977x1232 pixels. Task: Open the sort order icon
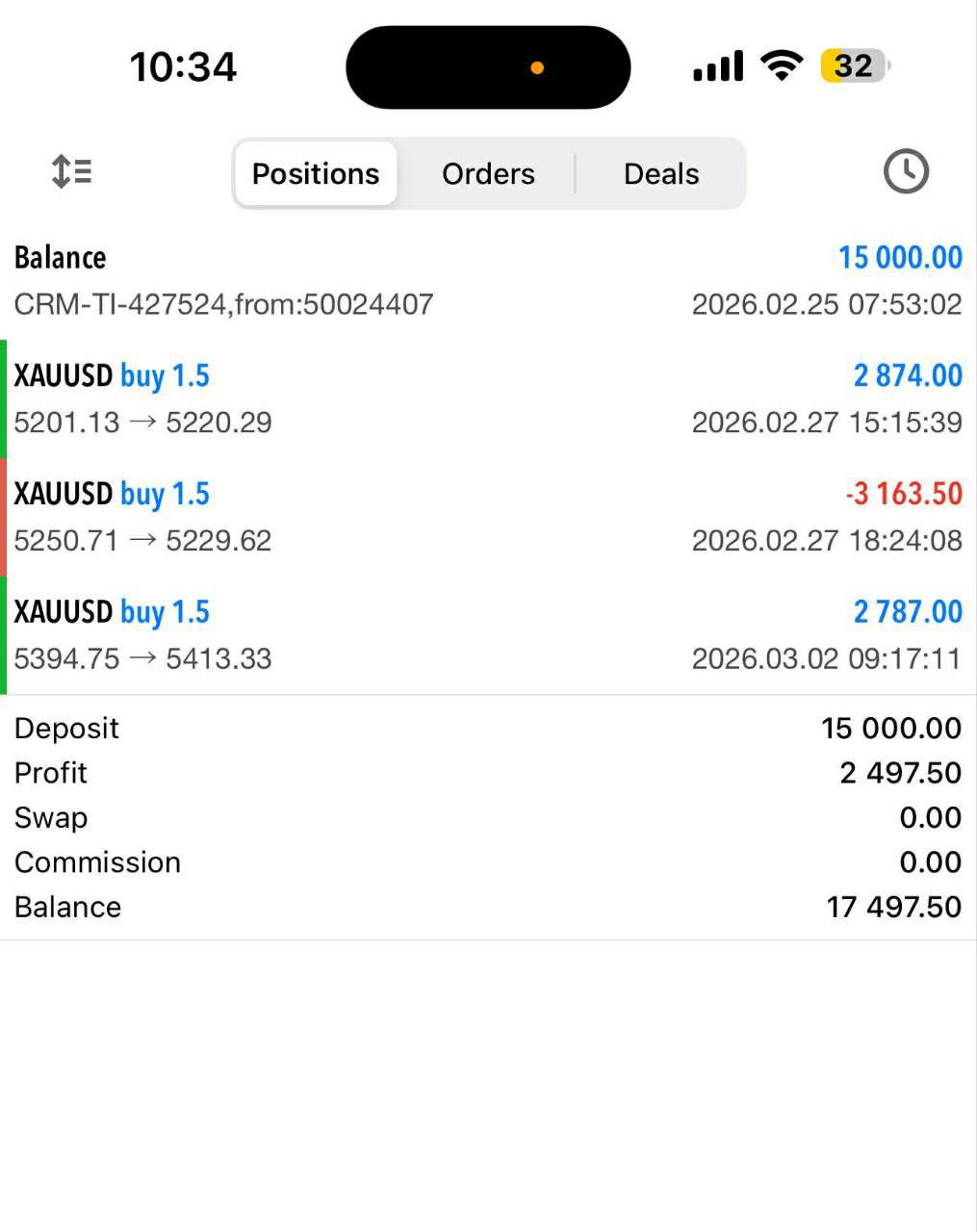point(71,172)
